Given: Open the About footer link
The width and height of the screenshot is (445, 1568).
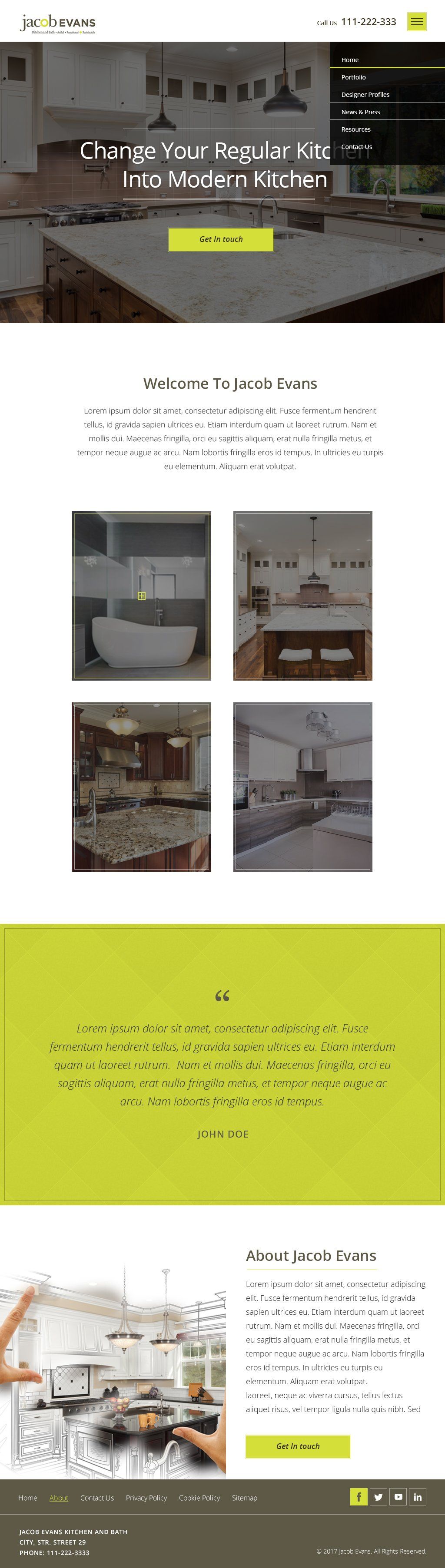Looking at the screenshot, I should [x=59, y=1497].
